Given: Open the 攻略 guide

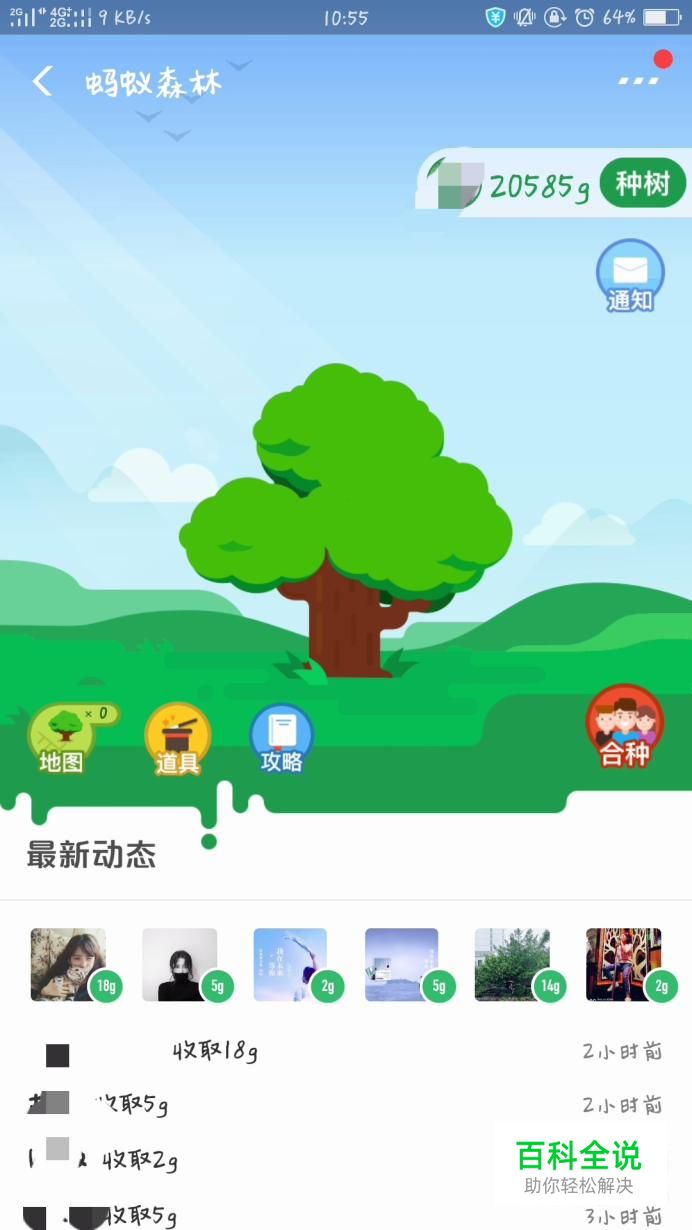Looking at the screenshot, I should coord(281,738).
